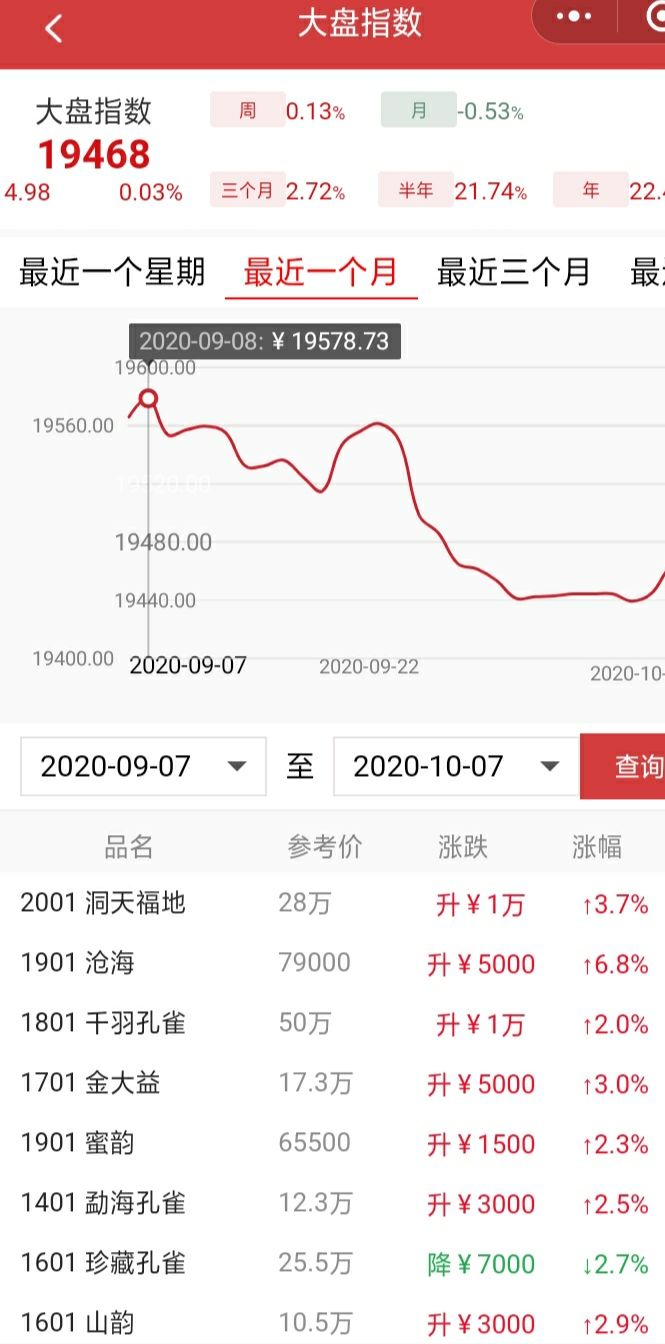Open the end date dropdown 2020-10-07
Screen dimensions: 665x1344
tap(456, 766)
